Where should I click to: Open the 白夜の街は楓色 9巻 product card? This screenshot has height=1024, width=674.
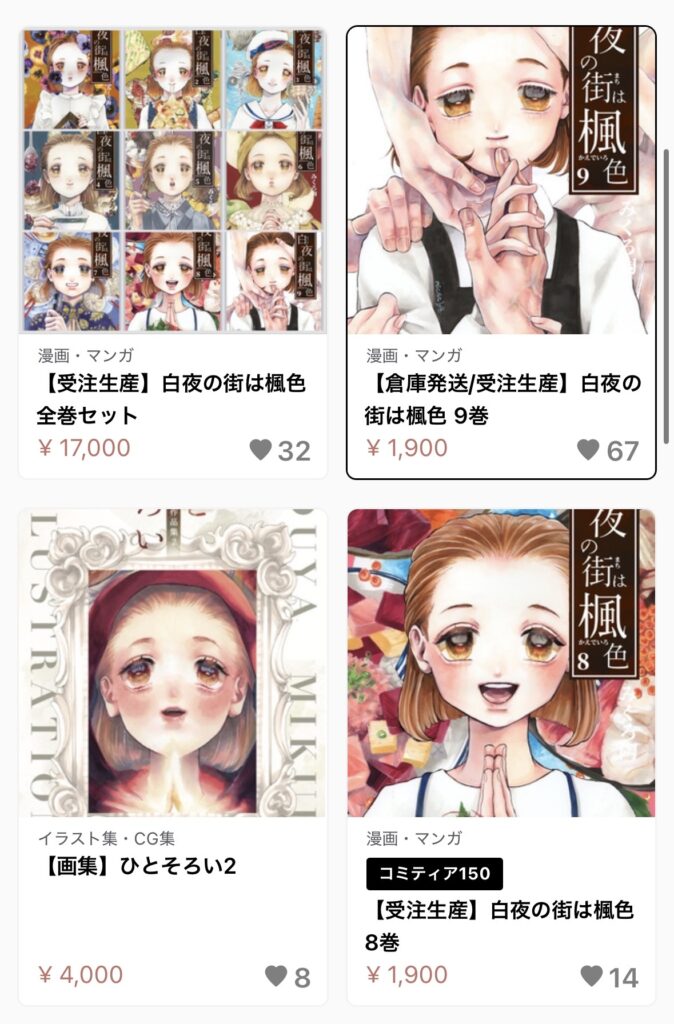pos(500,181)
